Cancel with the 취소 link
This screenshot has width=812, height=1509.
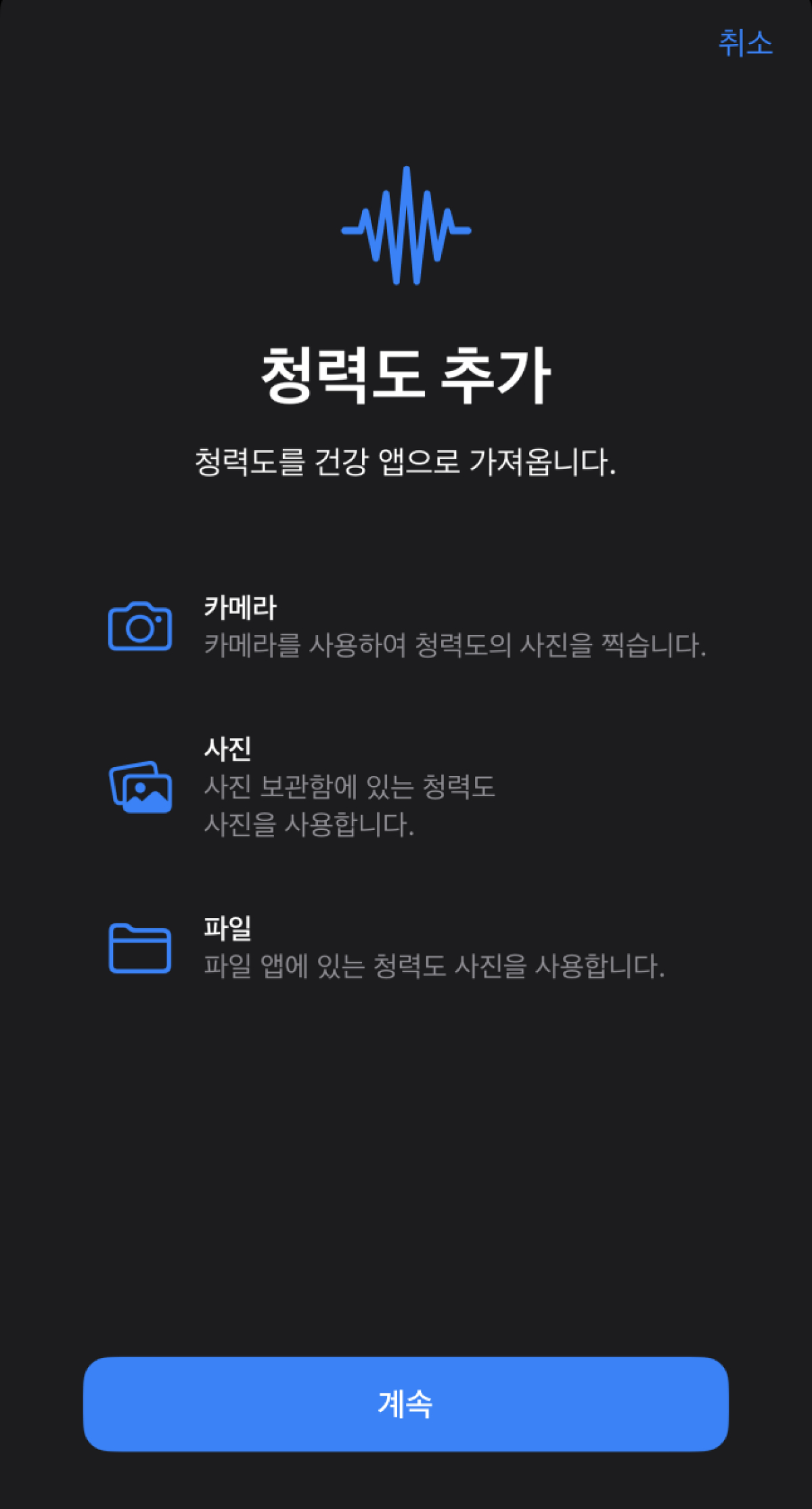coord(744,44)
